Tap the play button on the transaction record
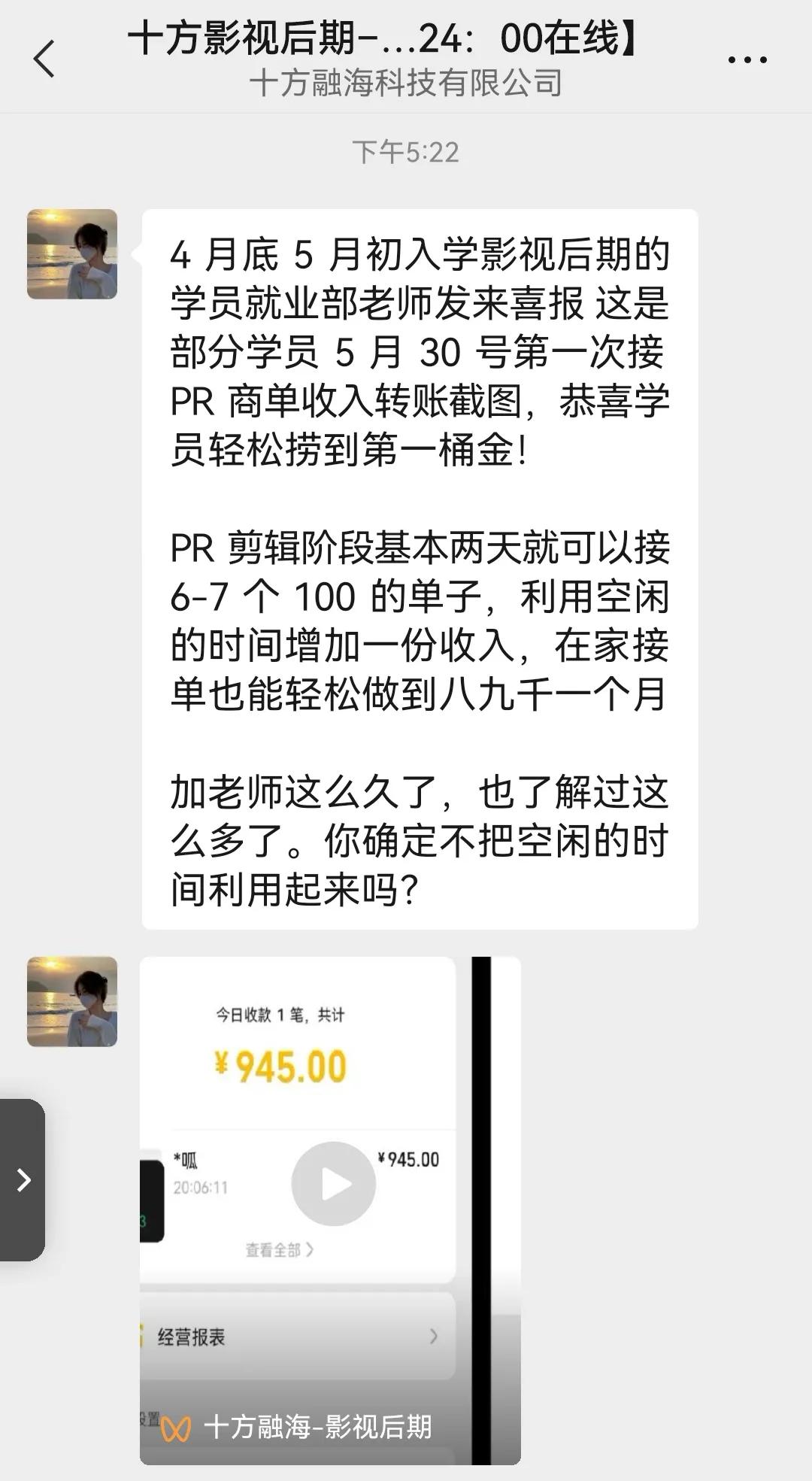 point(333,1183)
